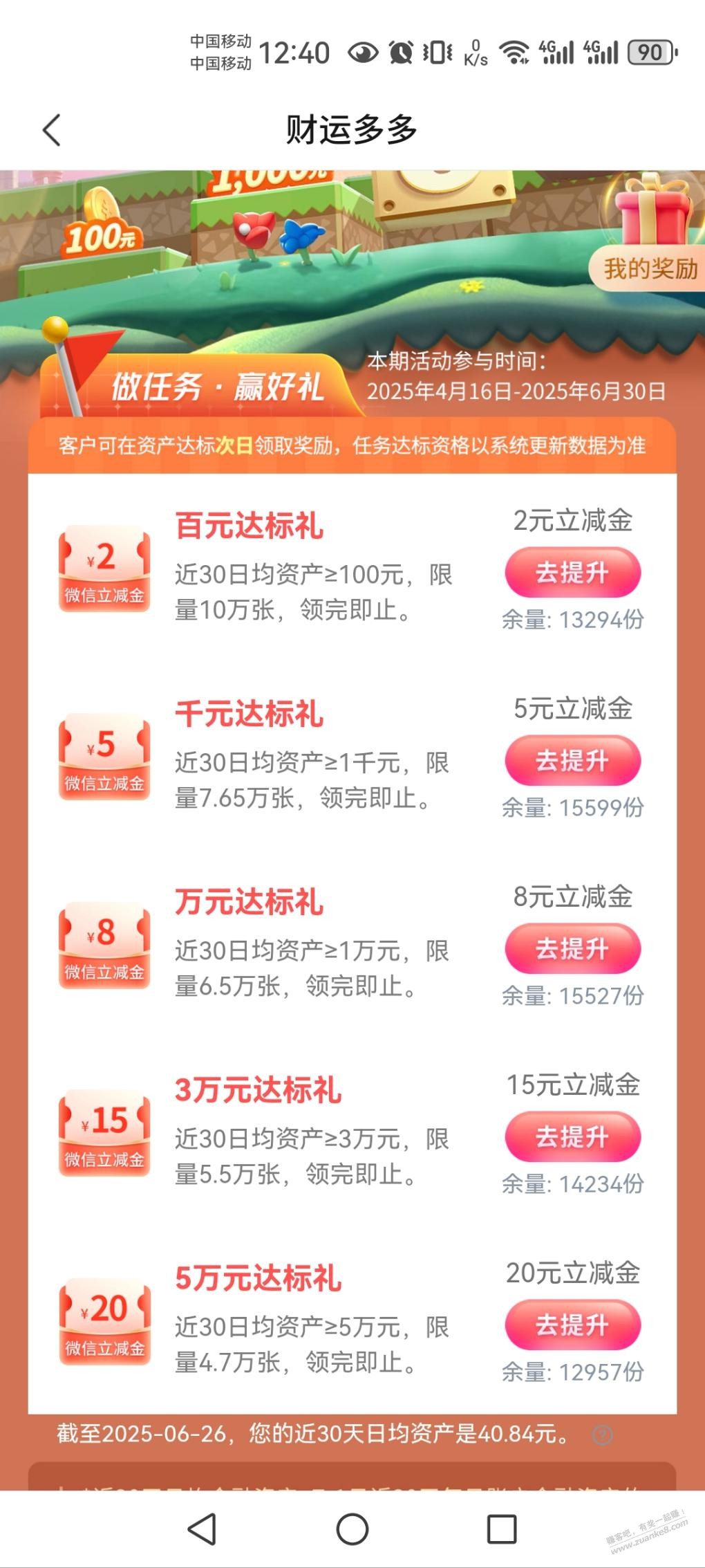
Task: Tap 去提升 for 千元达标礼
Action: (x=572, y=761)
